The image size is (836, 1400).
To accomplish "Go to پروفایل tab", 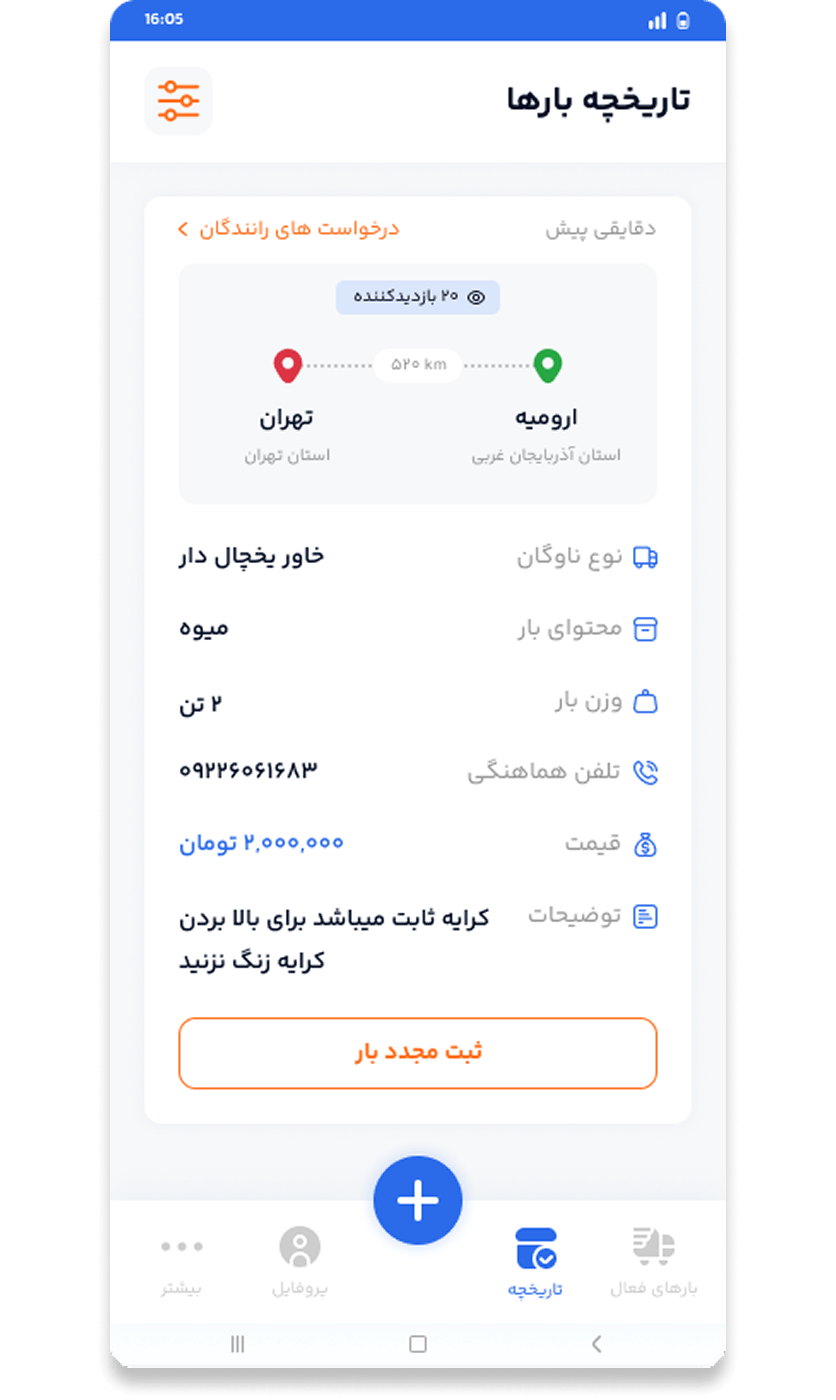I will (300, 1262).
